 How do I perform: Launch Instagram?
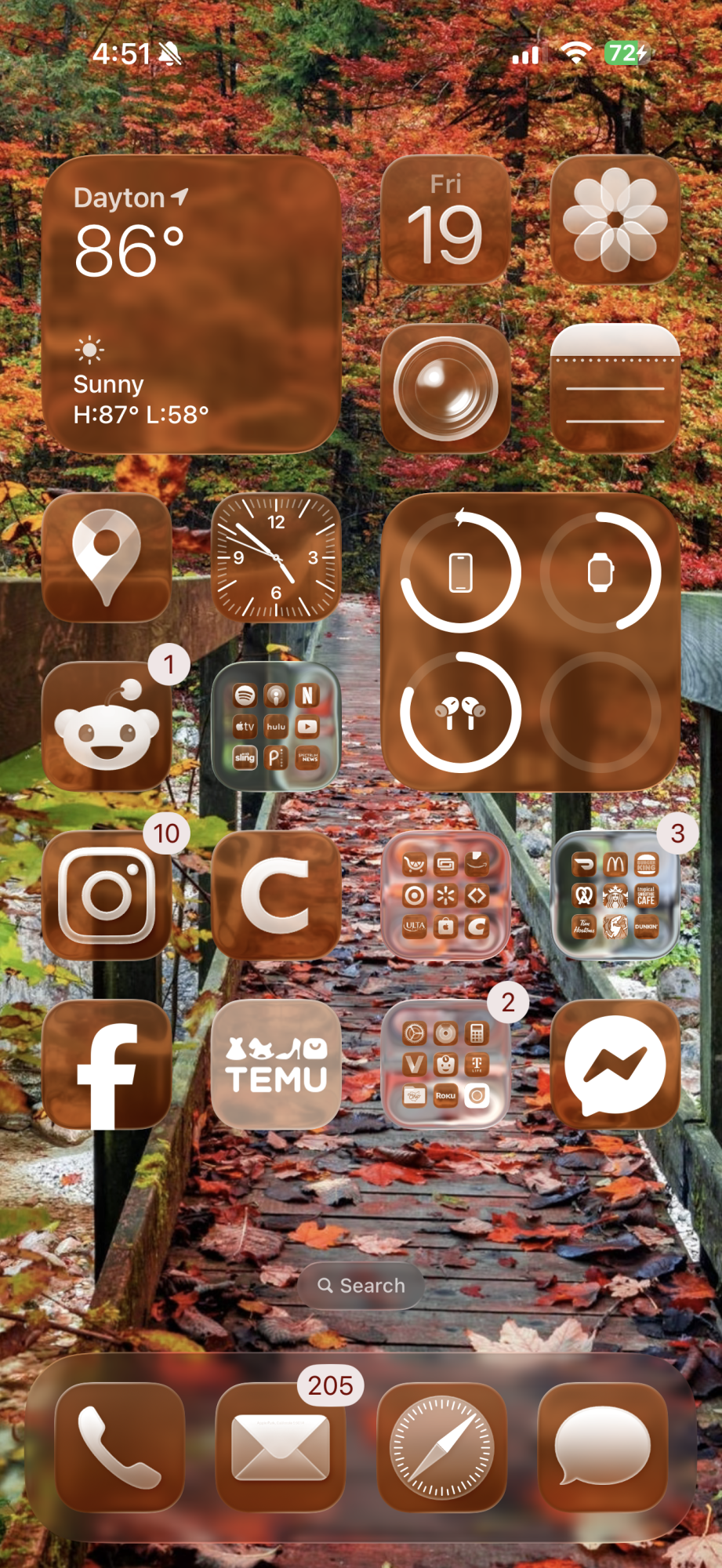[x=107, y=895]
